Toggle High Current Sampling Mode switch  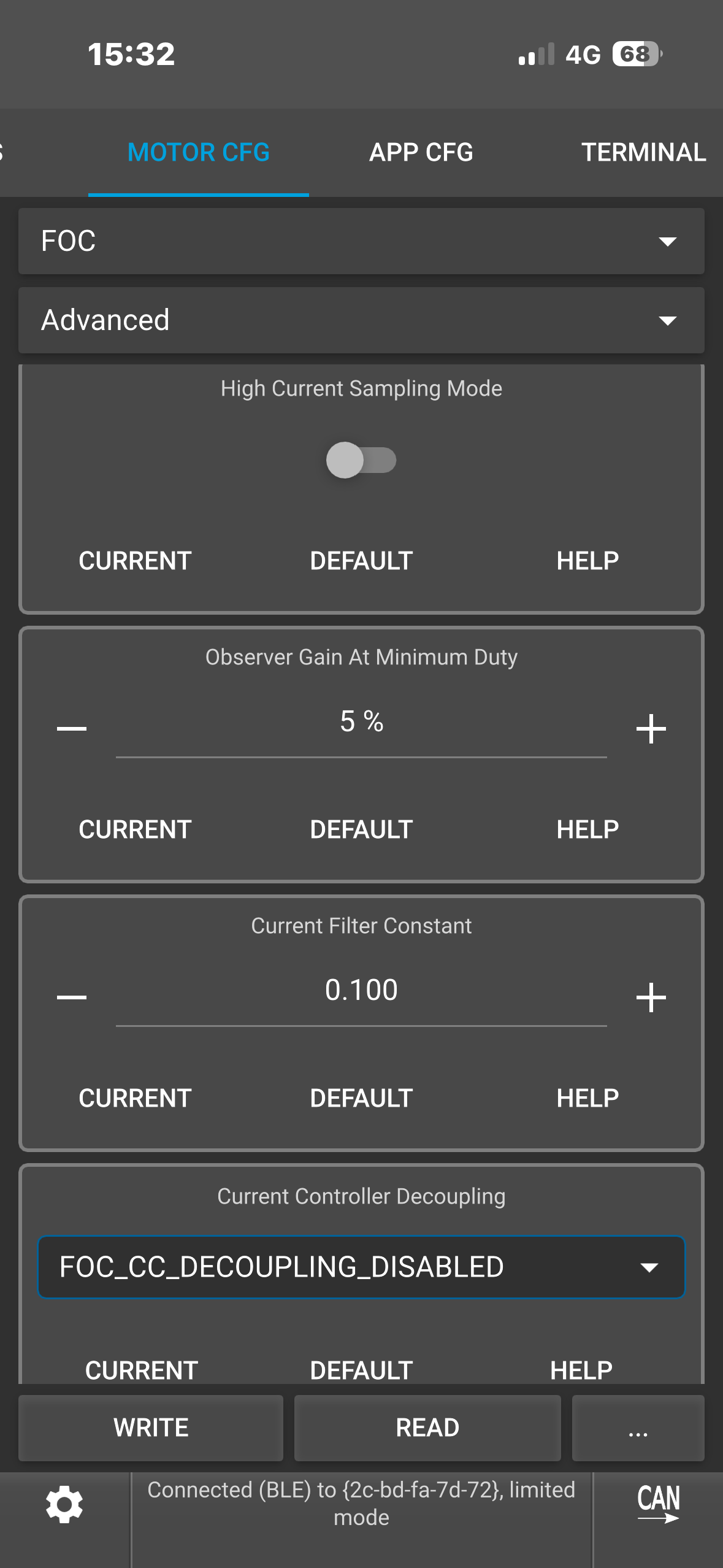tap(361, 460)
